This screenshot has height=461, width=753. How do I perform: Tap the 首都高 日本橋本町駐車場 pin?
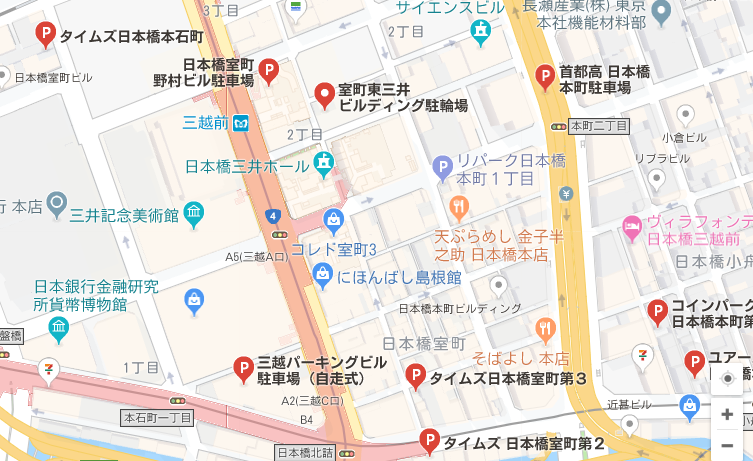545,75
